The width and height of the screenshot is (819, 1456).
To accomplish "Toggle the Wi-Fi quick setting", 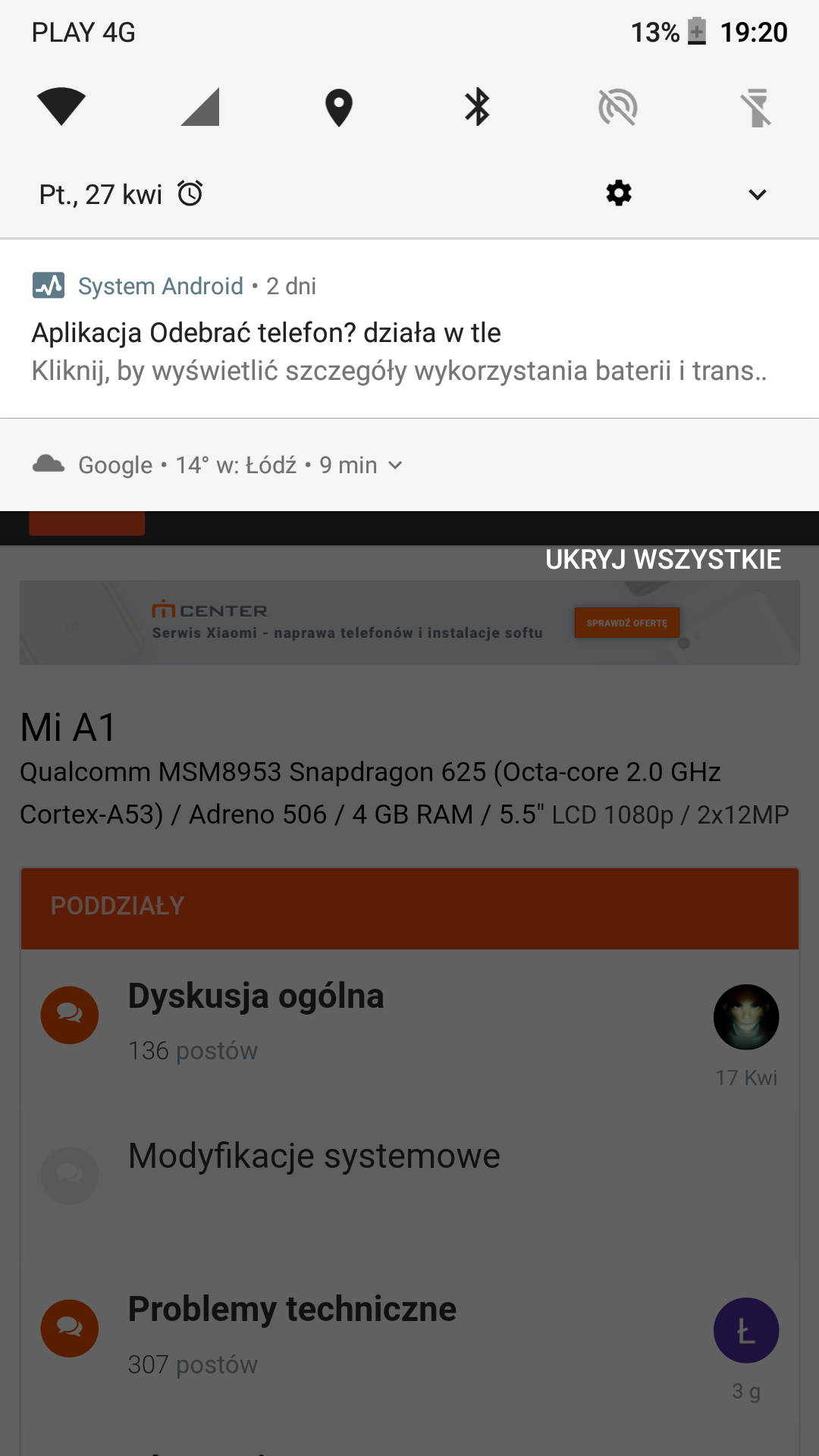I will 61,107.
